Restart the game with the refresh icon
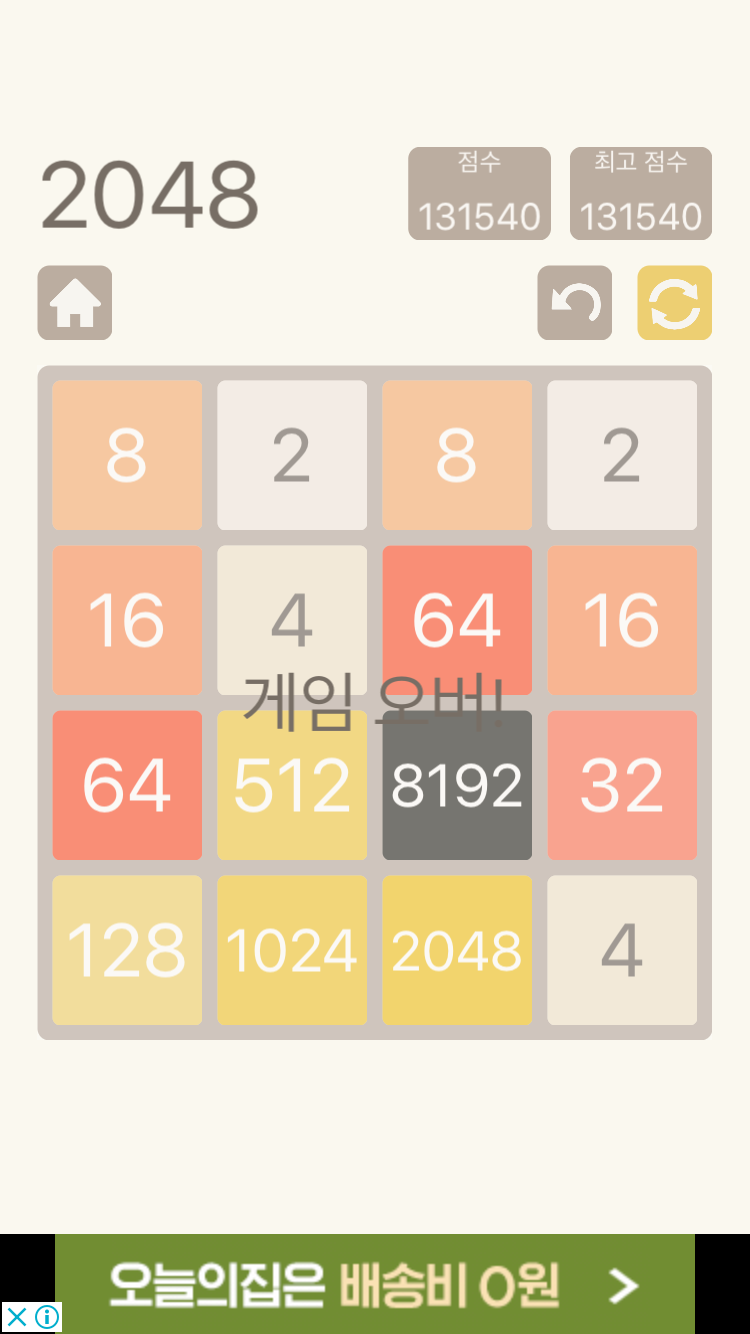Image resolution: width=750 pixels, height=1334 pixels. pyautogui.click(x=675, y=303)
